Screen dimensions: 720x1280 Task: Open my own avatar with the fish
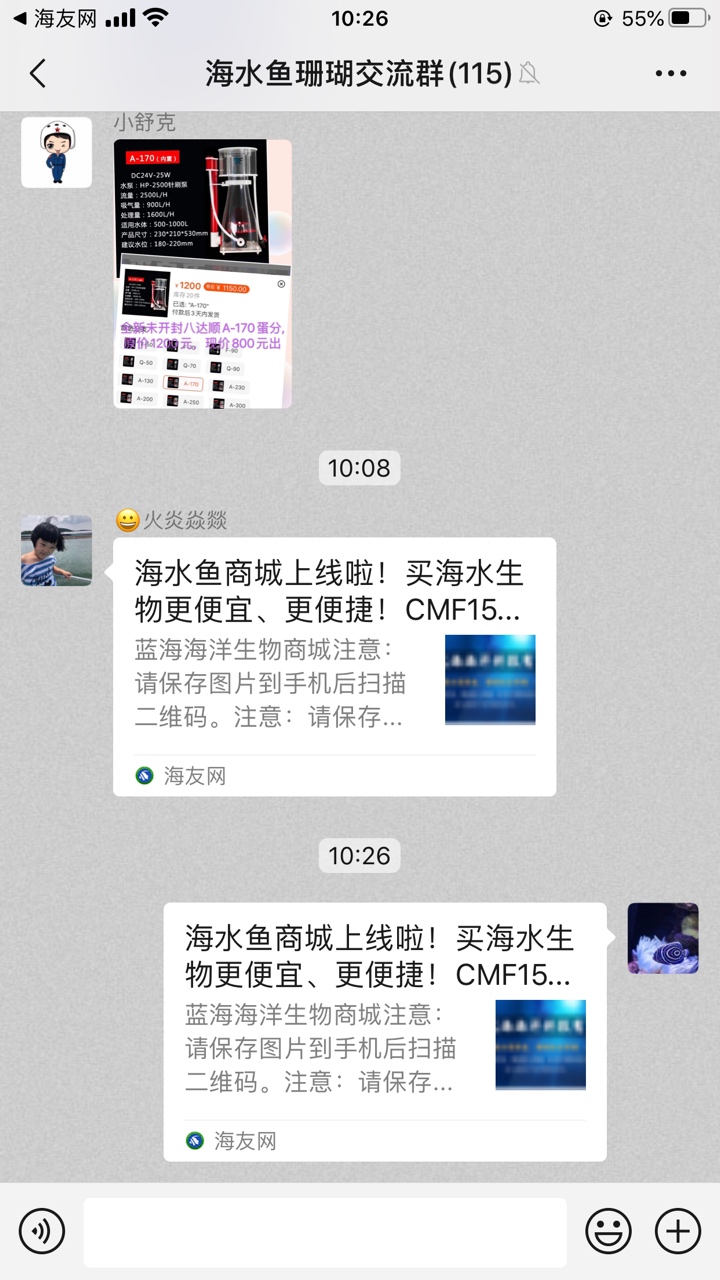pos(663,938)
